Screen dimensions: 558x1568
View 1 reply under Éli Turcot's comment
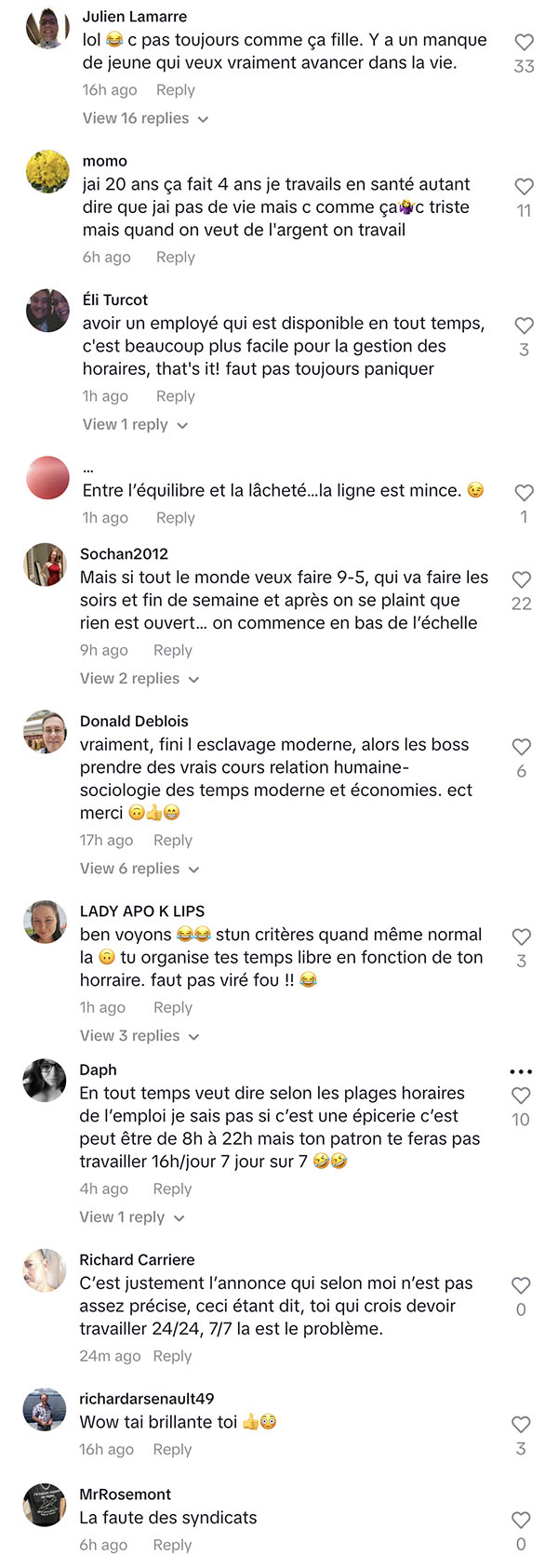135,425
